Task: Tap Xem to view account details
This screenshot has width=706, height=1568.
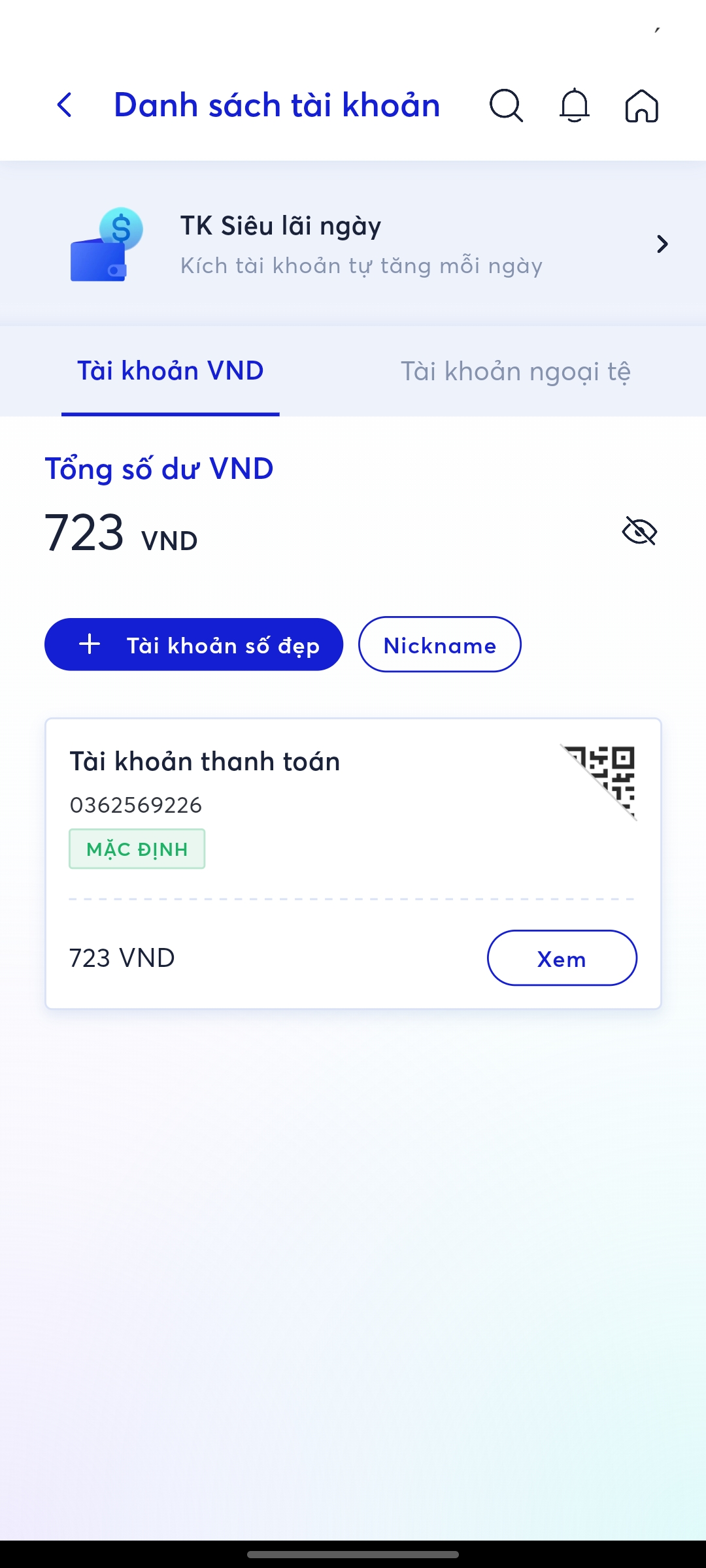Action: coord(562,958)
